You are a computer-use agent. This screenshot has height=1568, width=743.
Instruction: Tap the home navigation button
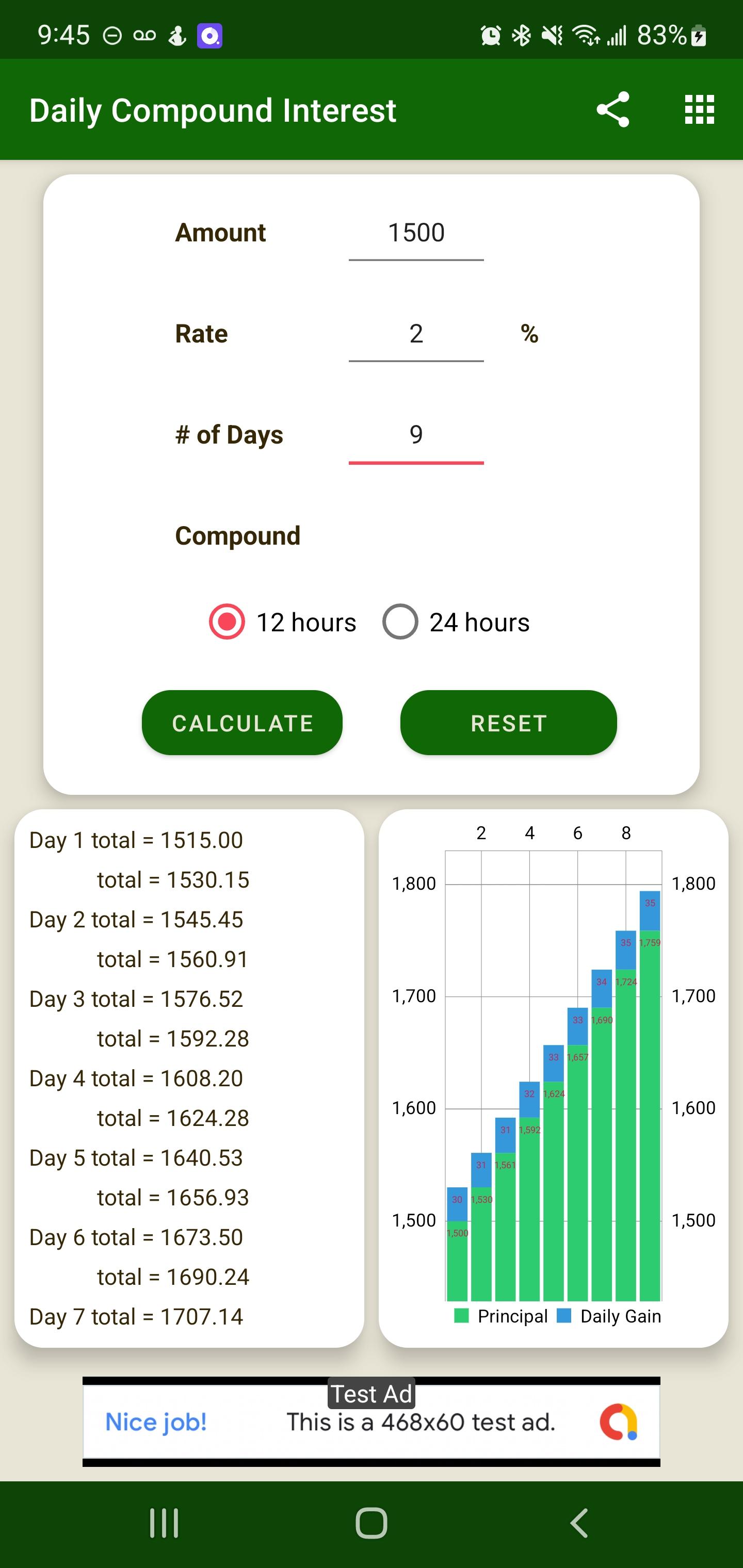pos(372,1524)
